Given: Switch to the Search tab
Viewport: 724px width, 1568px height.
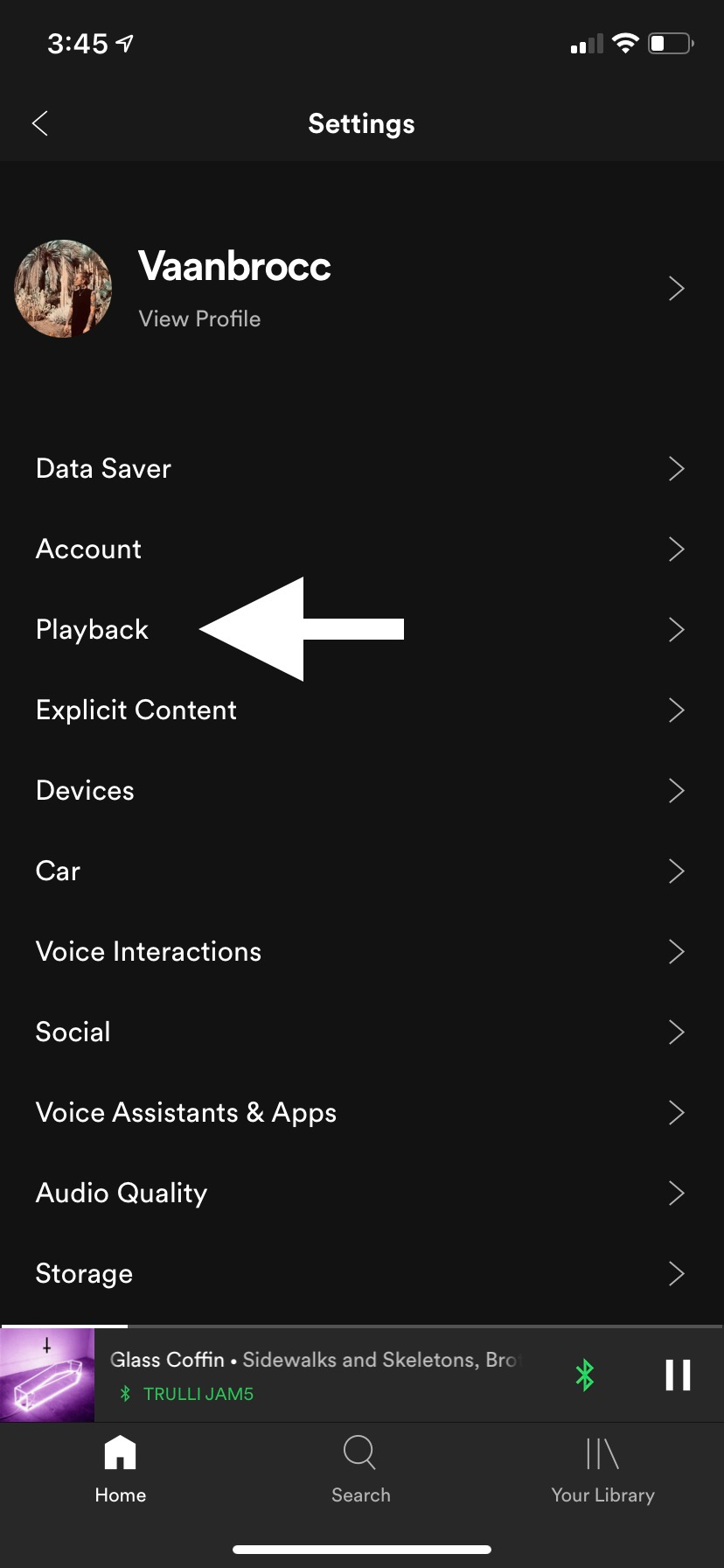Looking at the screenshot, I should 360,1470.
